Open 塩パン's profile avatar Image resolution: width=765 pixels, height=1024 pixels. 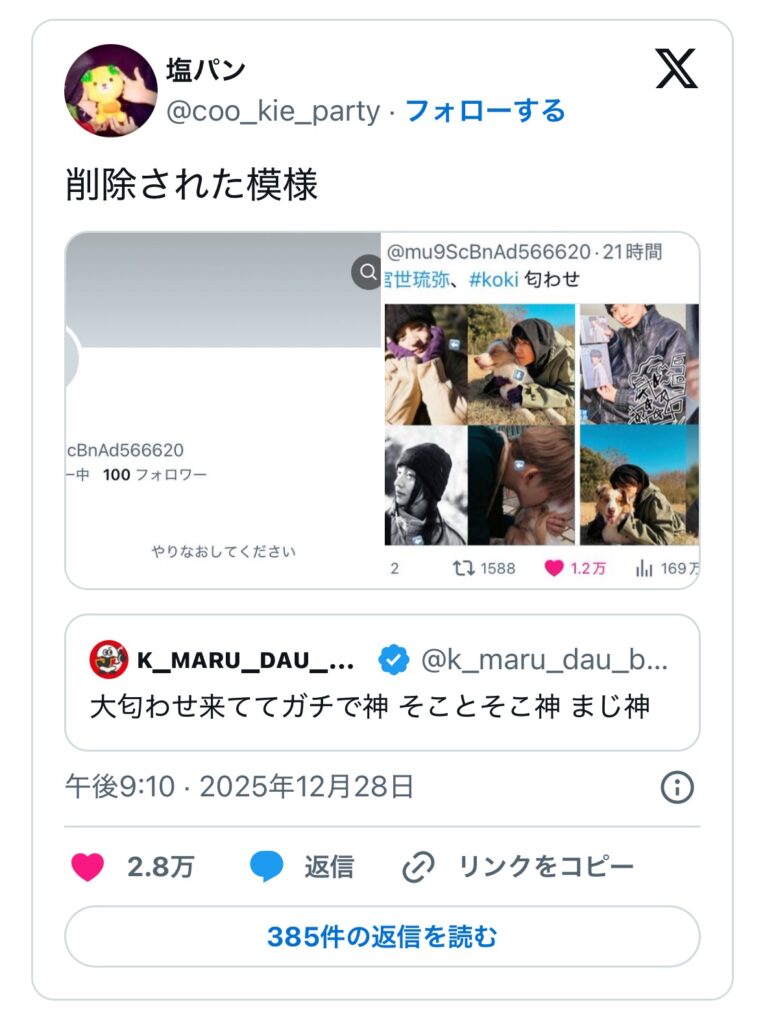coord(110,90)
